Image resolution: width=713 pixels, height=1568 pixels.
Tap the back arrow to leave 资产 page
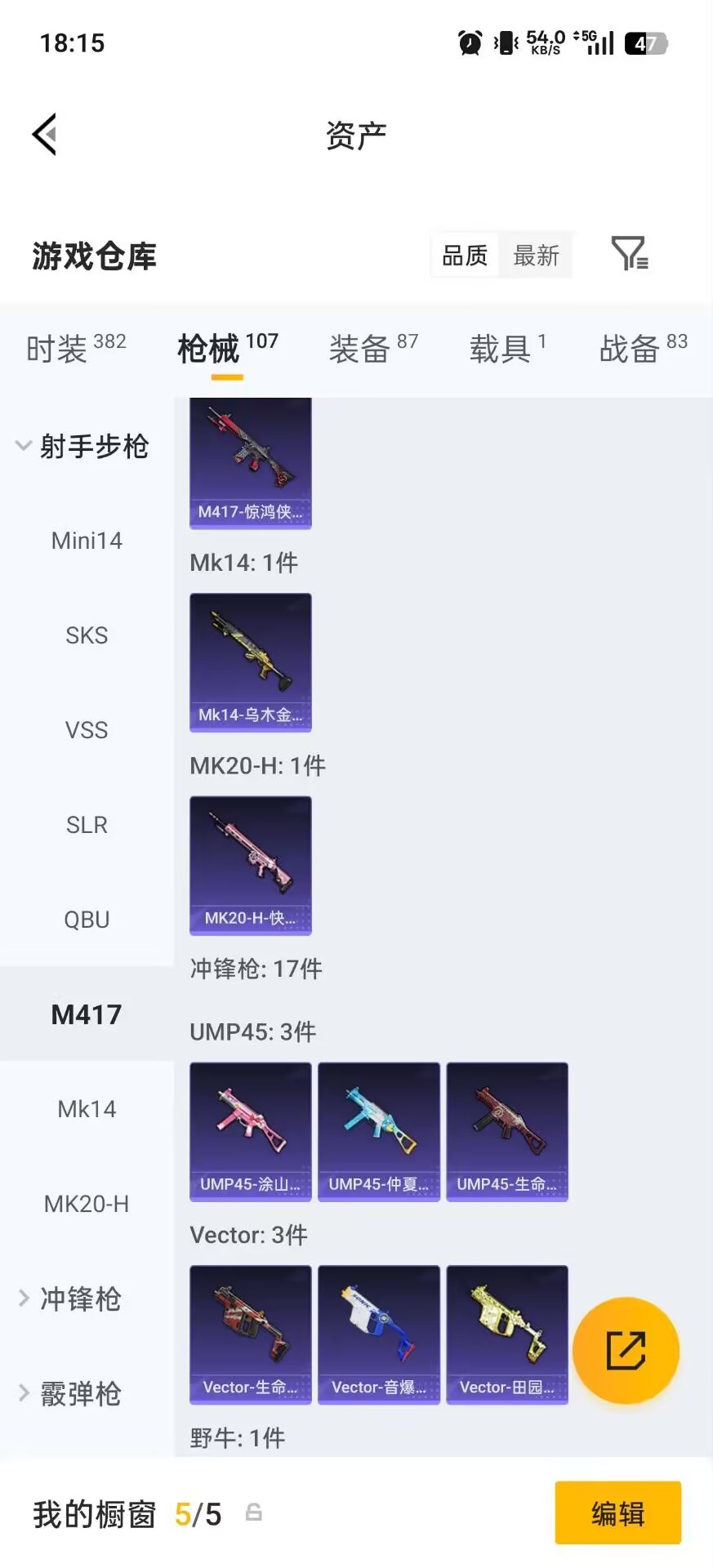[x=45, y=133]
